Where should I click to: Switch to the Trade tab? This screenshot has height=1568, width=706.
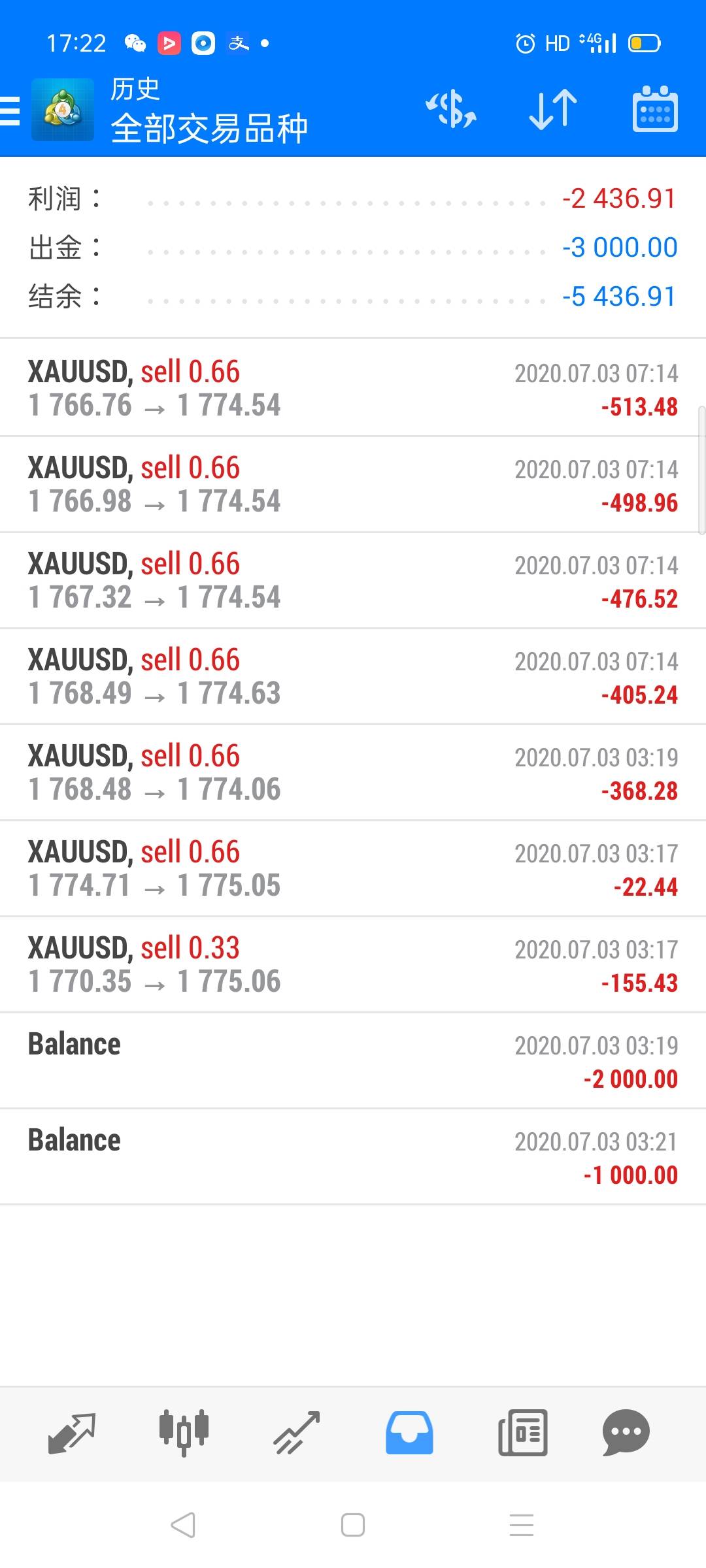[x=296, y=1433]
